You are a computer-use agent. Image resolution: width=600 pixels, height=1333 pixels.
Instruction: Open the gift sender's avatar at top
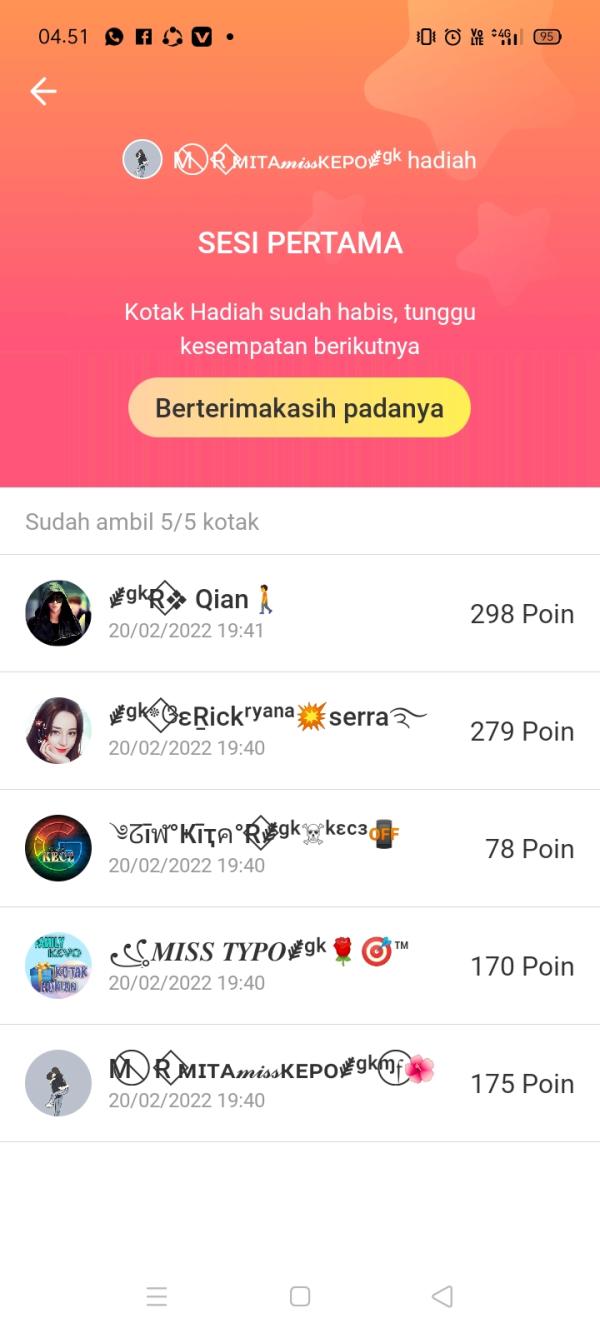coord(142,160)
